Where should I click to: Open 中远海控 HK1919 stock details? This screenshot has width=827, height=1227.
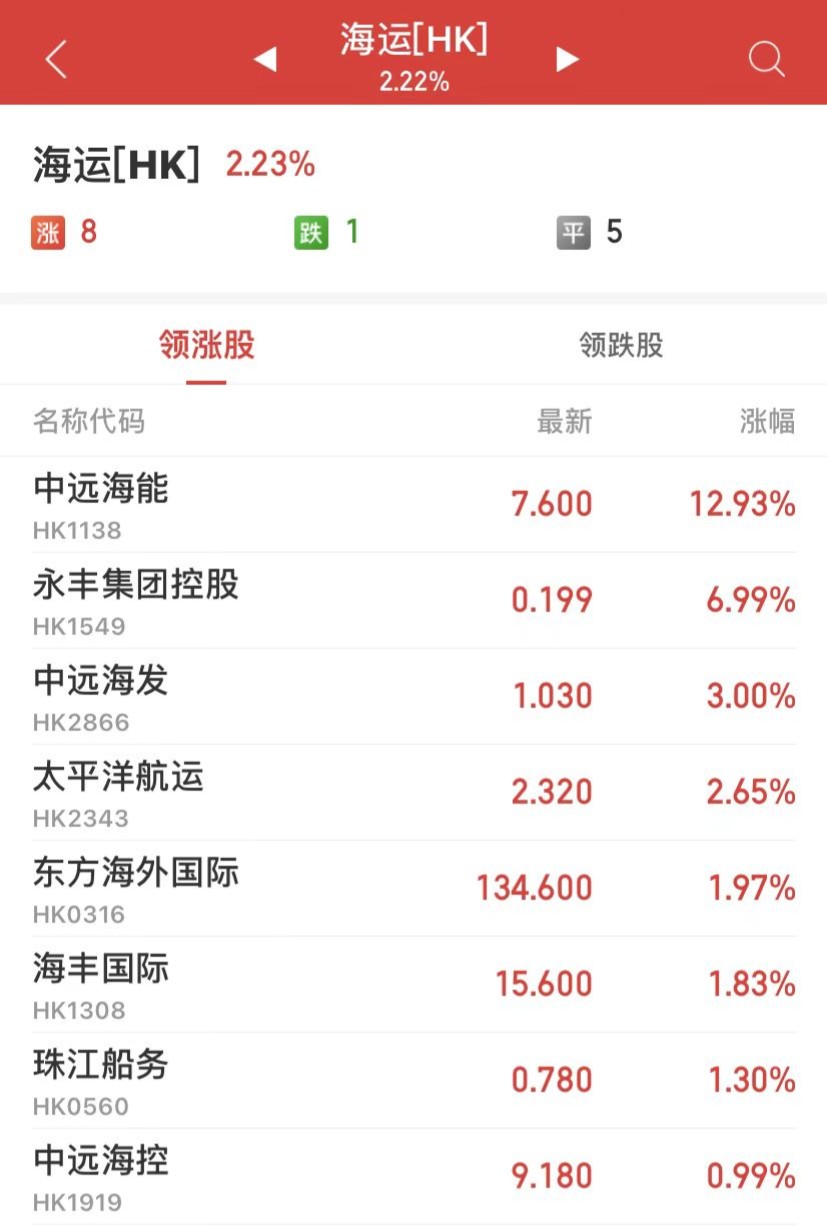(x=413, y=1176)
